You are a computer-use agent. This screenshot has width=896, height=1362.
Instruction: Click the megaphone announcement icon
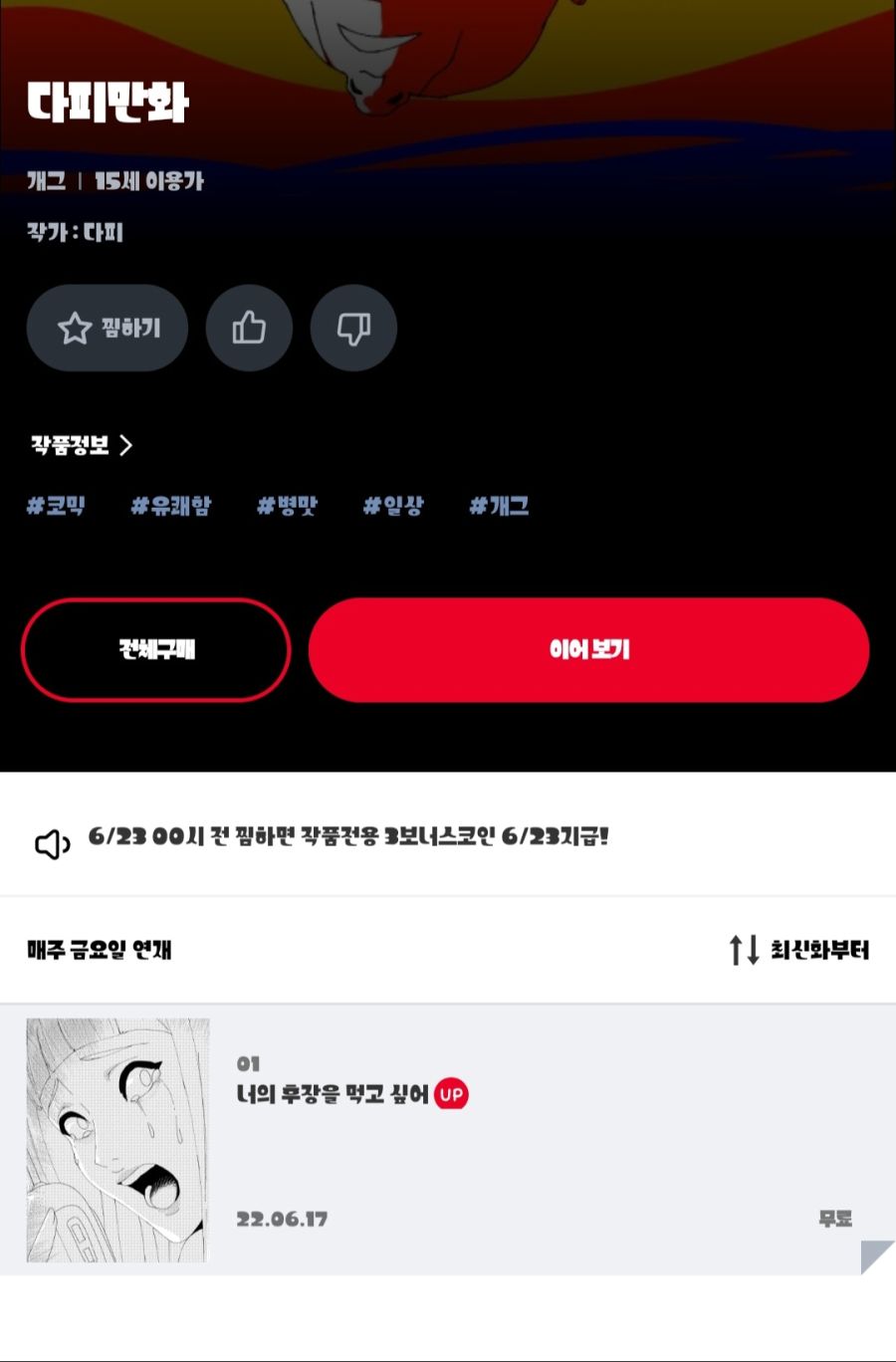click(x=51, y=841)
